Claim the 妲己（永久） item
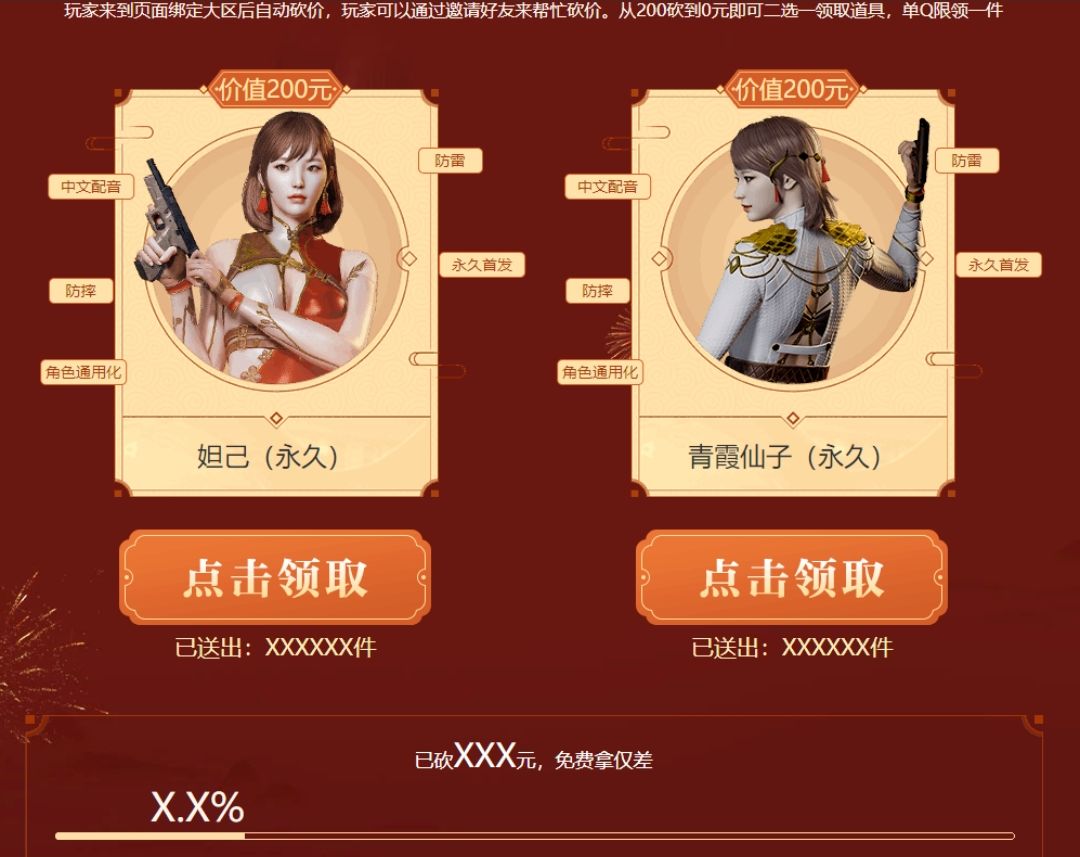The height and width of the screenshot is (857, 1080). [275, 578]
